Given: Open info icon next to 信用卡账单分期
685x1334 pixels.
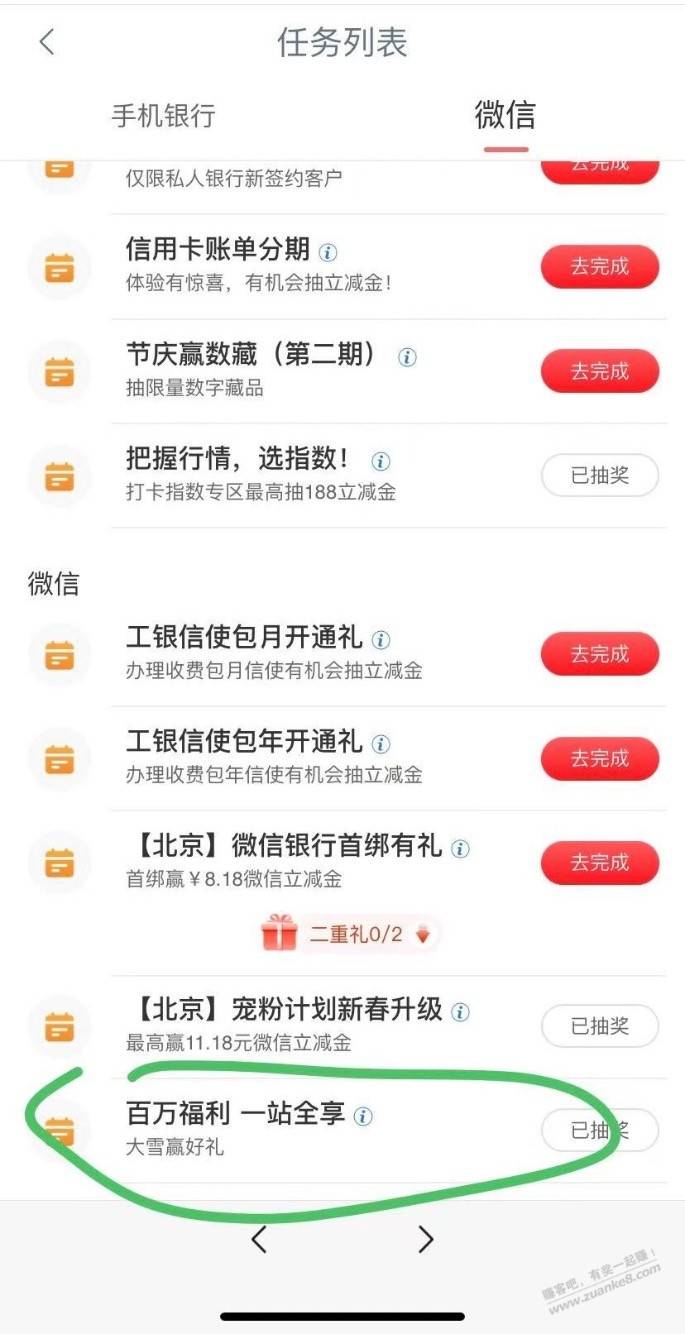Looking at the screenshot, I should click(x=328, y=250).
